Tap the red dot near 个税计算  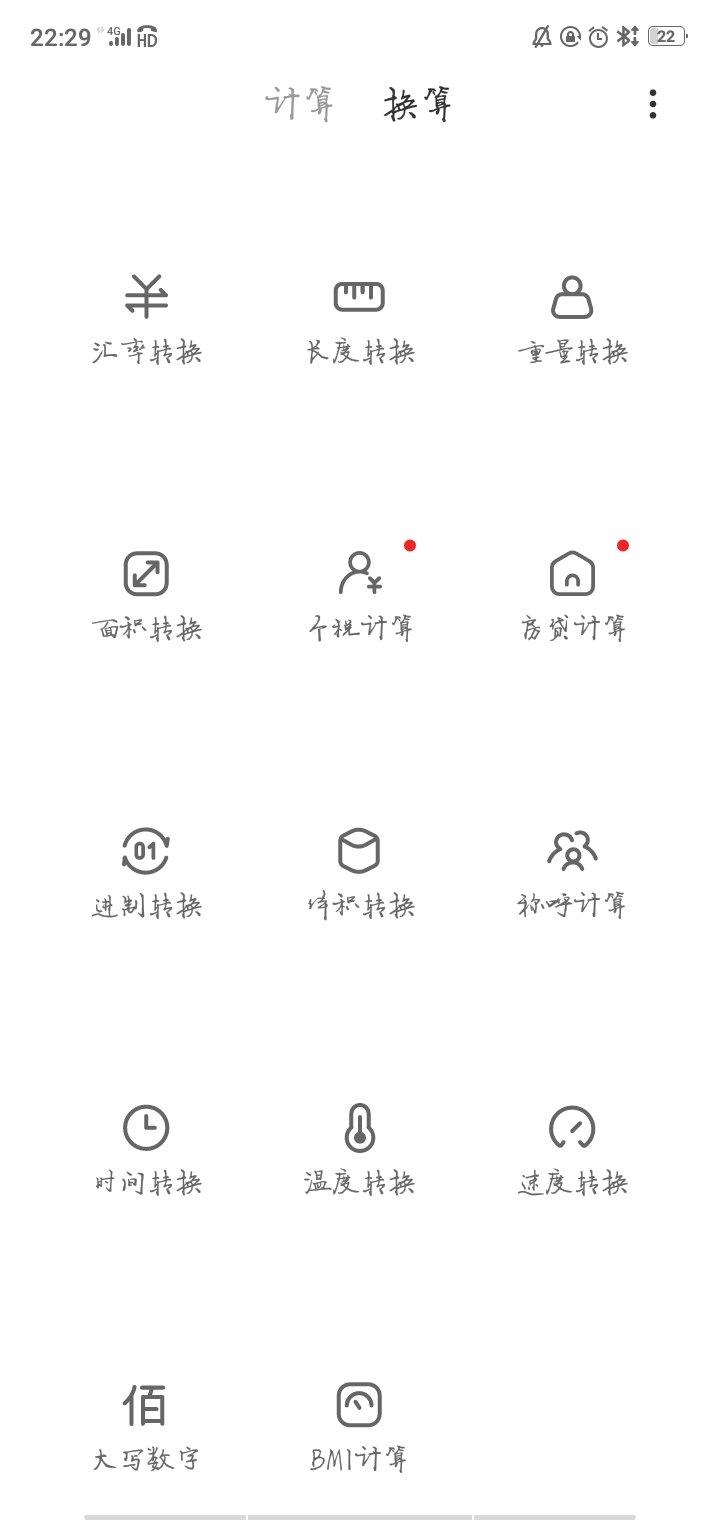pos(408,546)
